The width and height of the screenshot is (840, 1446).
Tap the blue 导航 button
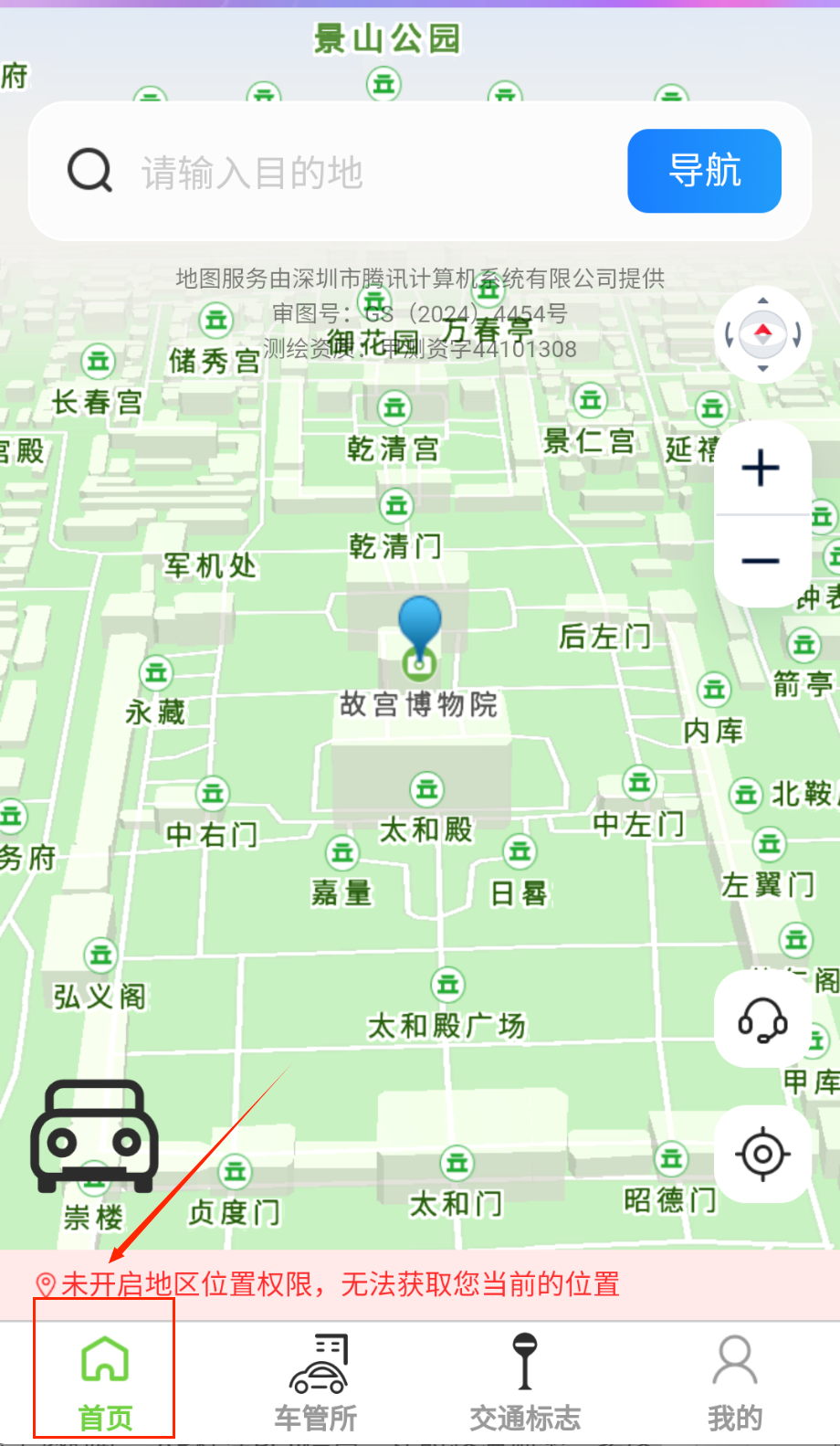[x=704, y=171]
